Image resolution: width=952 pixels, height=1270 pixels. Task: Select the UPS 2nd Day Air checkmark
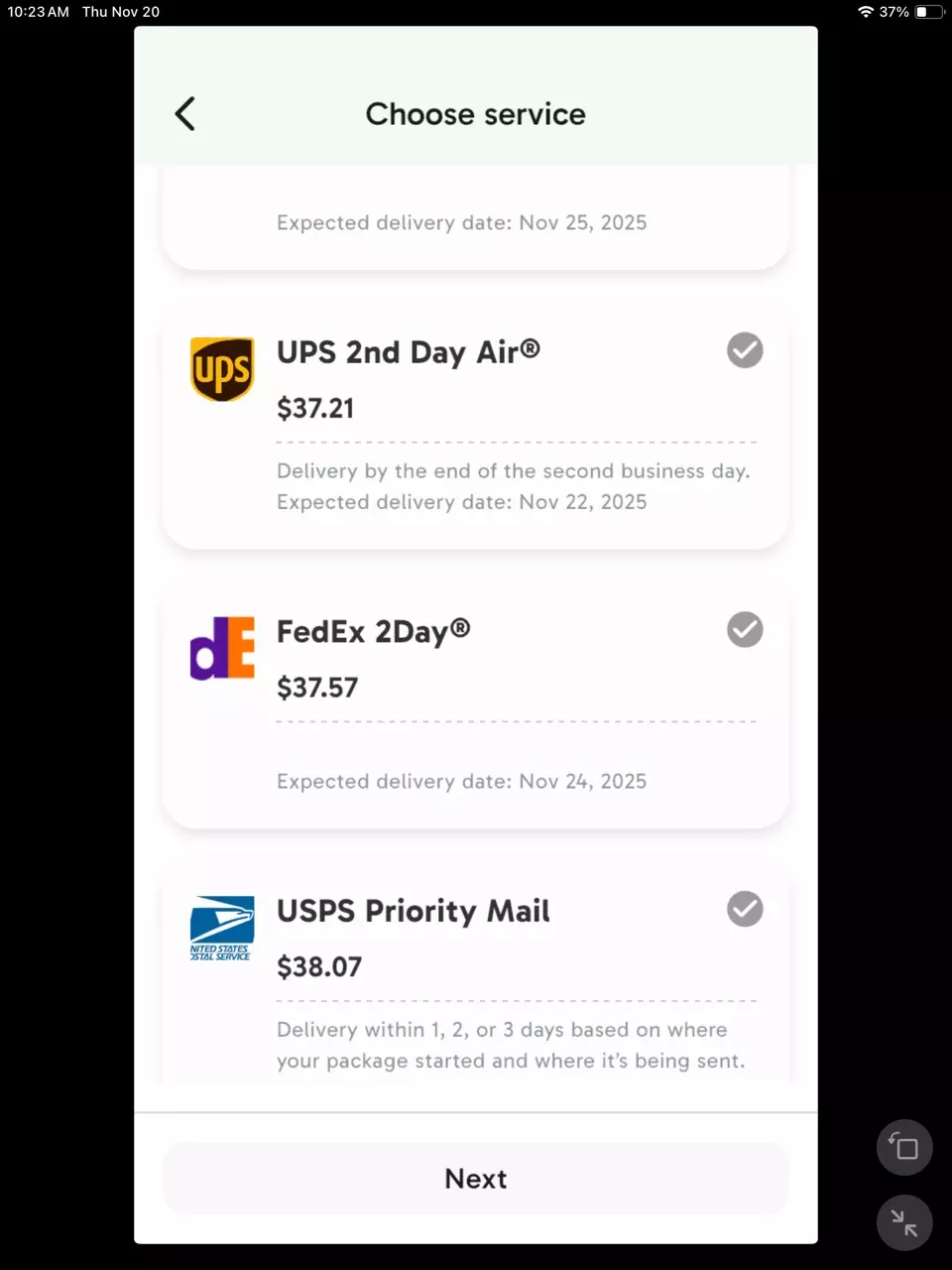[744, 350]
